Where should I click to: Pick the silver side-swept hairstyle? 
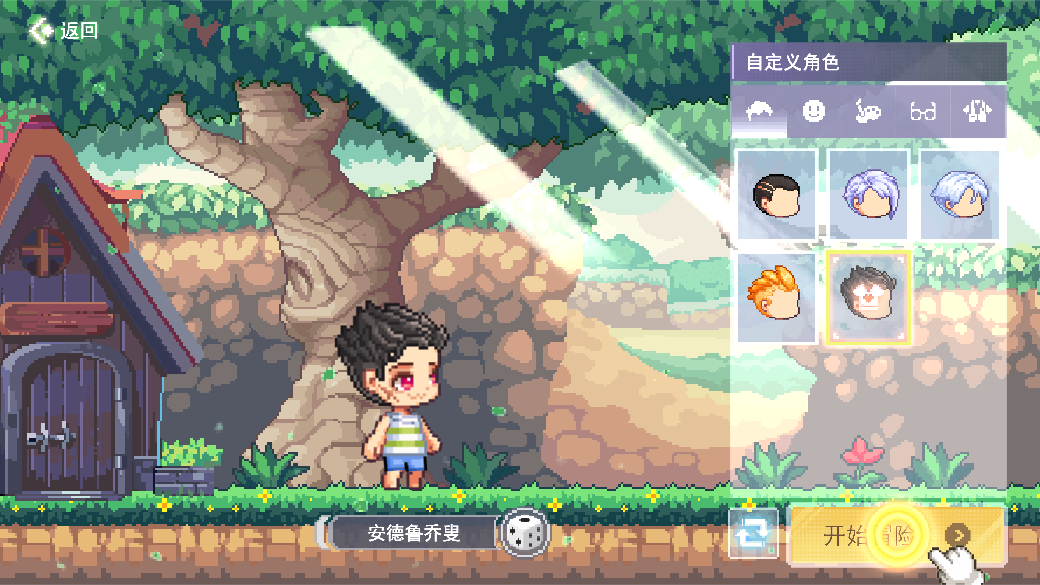point(959,195)
